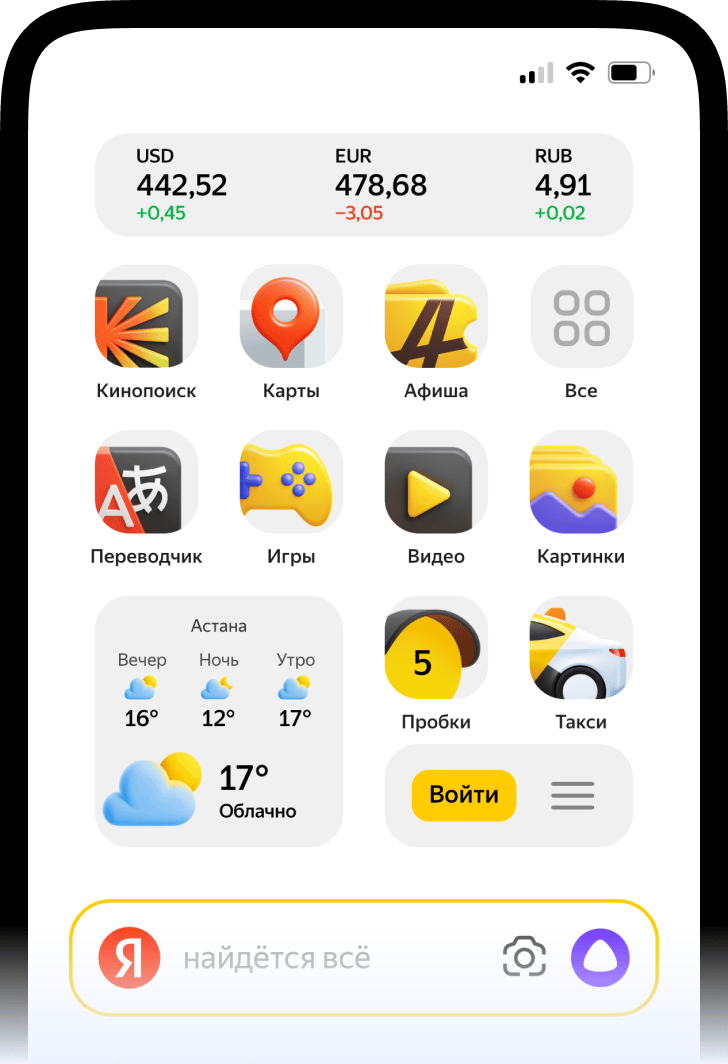The width and height of the screenshot is (728, 1064).
Task: Open the currency rates widget
Action: pos(364,185)
